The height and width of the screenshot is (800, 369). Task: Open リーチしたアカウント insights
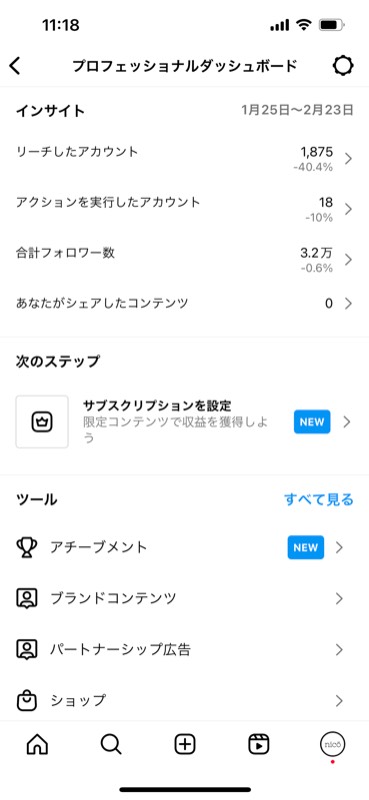coord(184,159)
